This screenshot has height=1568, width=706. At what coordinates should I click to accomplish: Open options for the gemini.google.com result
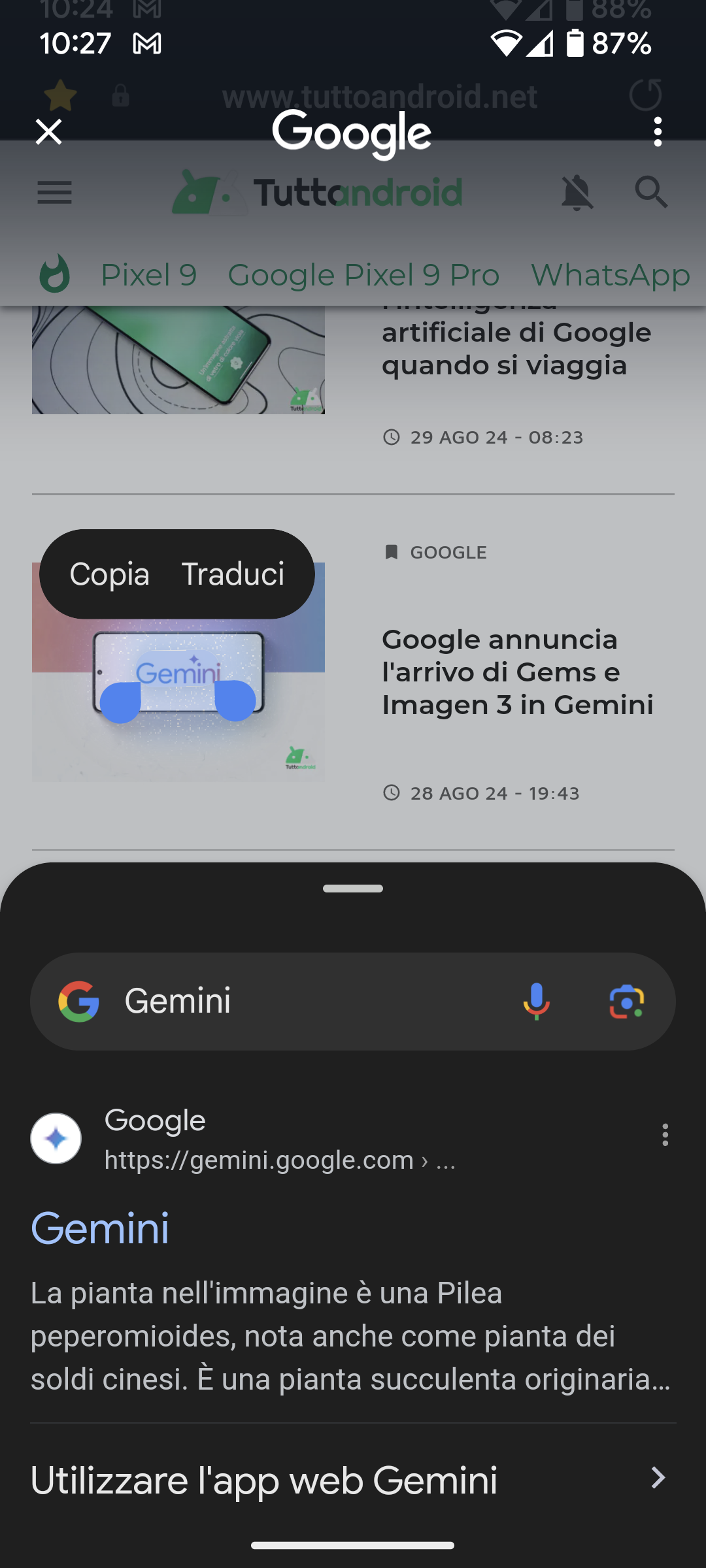[x=665, y=1135]
